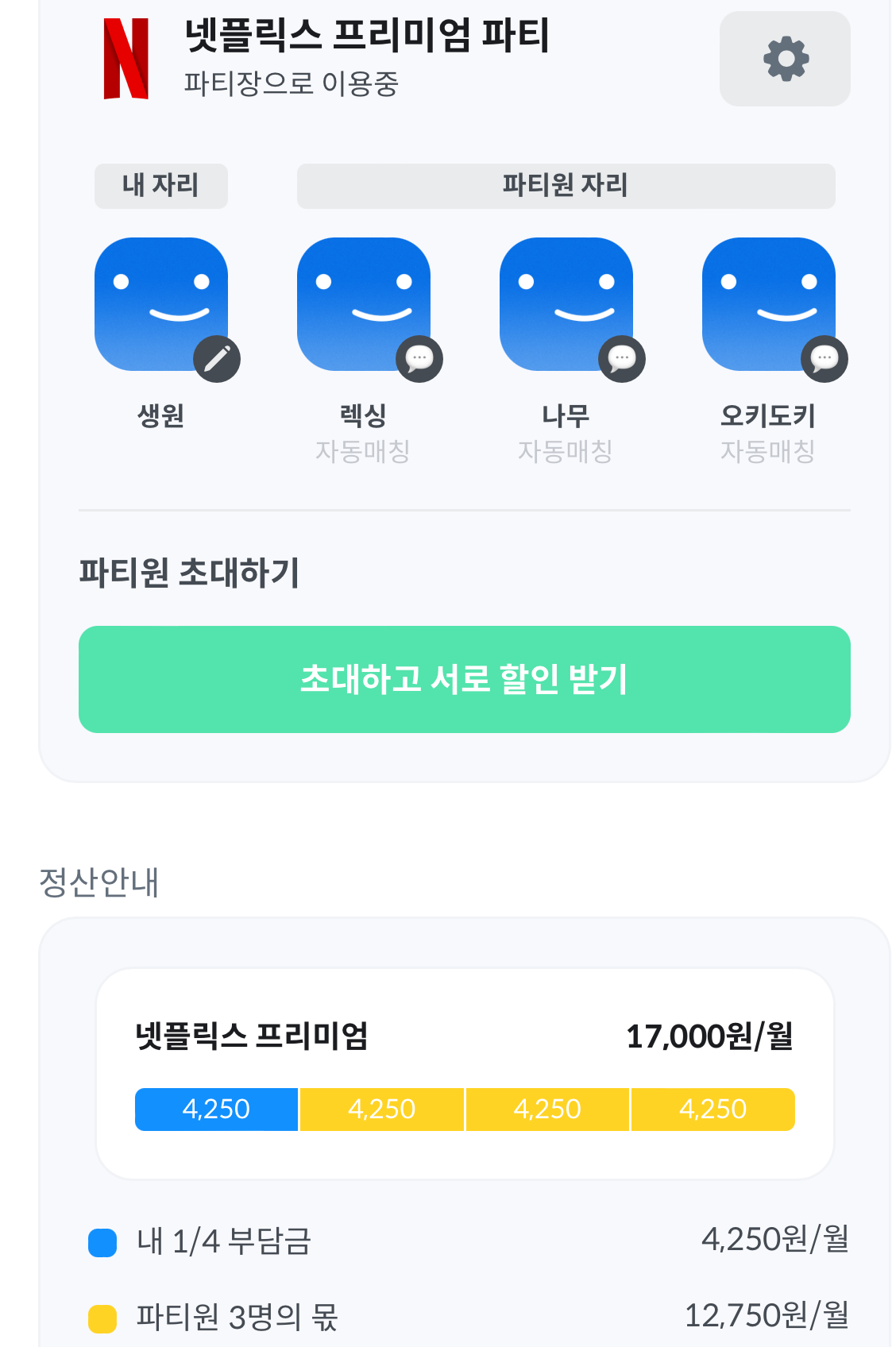The image size is (896, 1347).
Task: Open chat with 렉싱 via chat bubble
Action: click(x=419, y=358)
